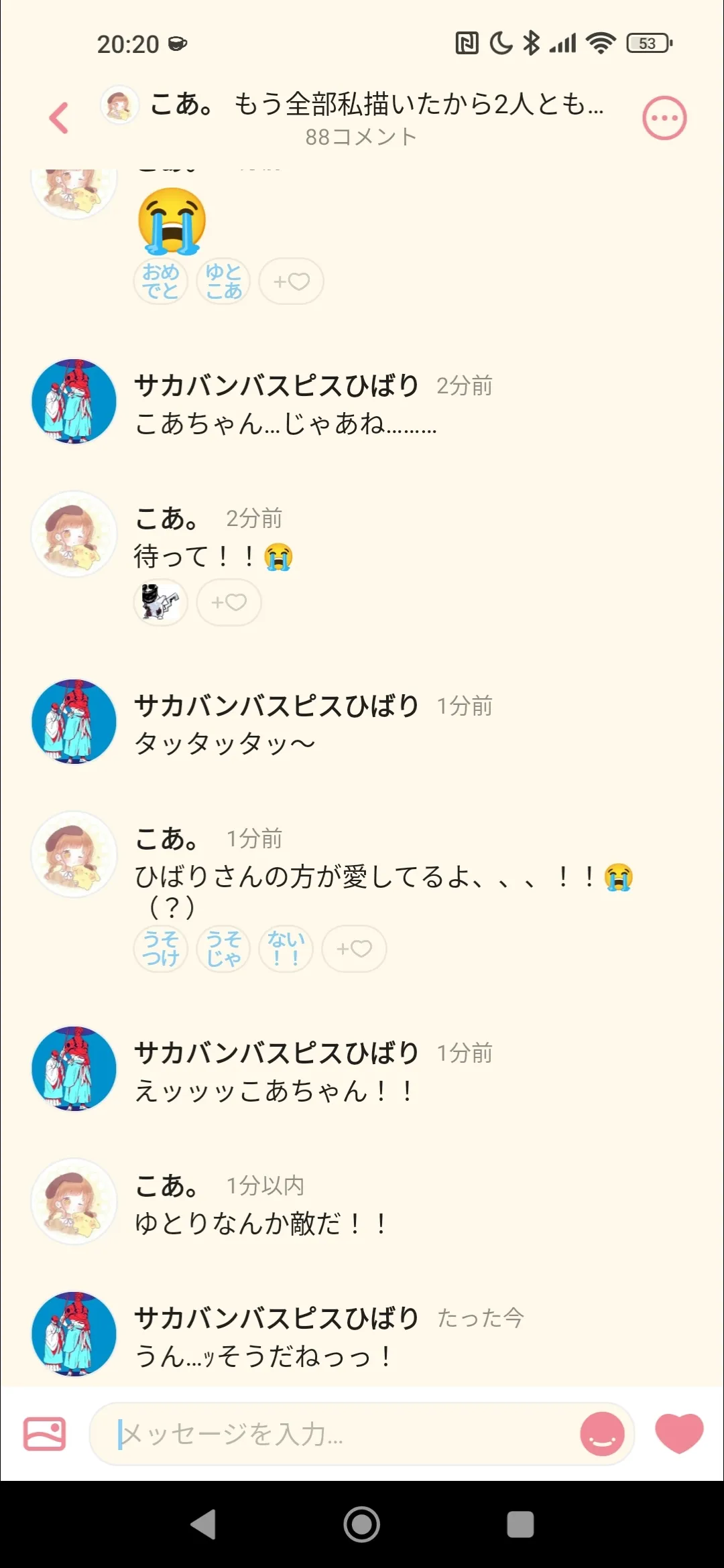
Task: Tap the おめでと reaction stamp
Action: point(161,281)
